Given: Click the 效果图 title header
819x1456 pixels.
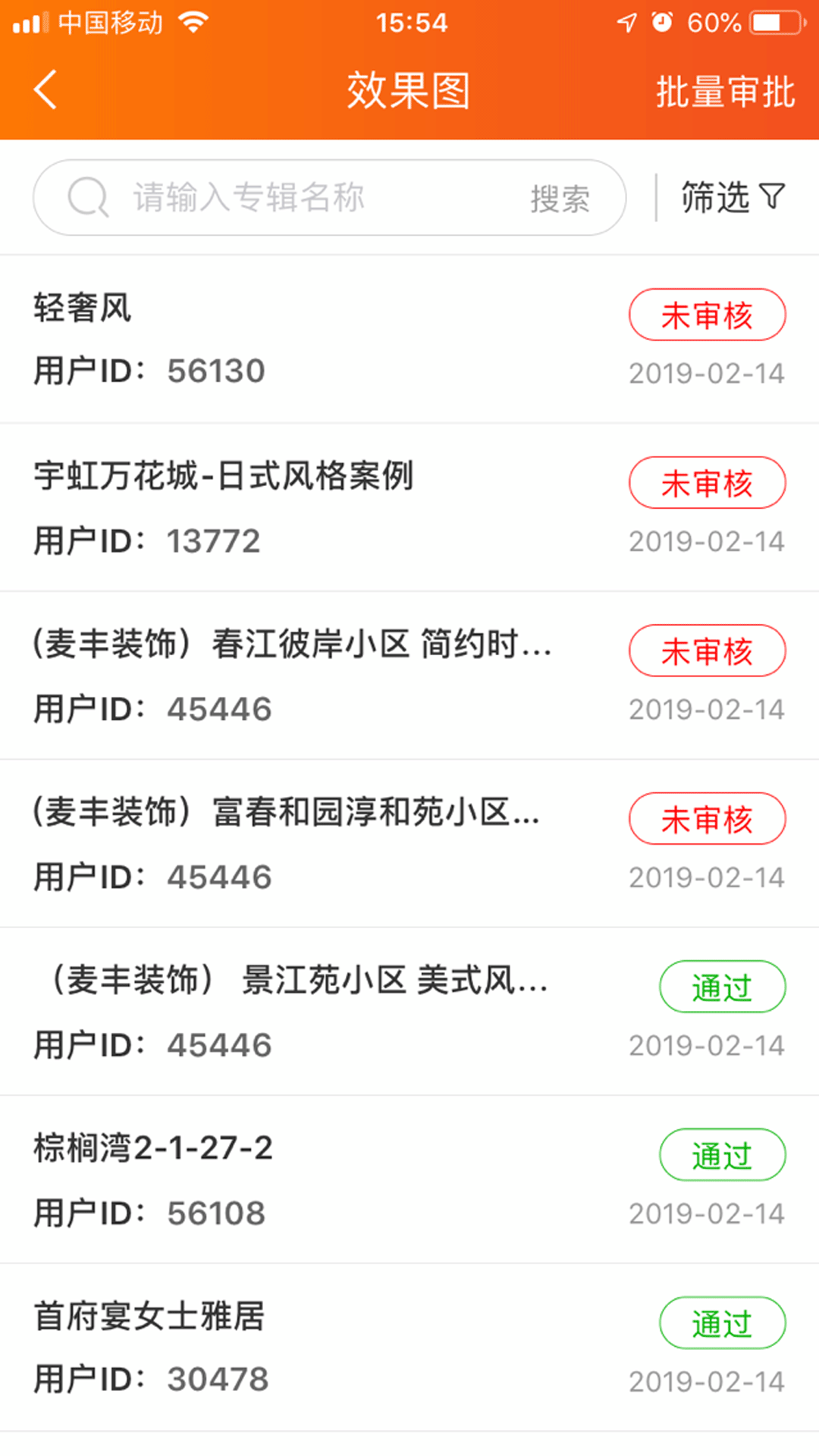Looking at the screenshot, I should click(x=409, y=89).
